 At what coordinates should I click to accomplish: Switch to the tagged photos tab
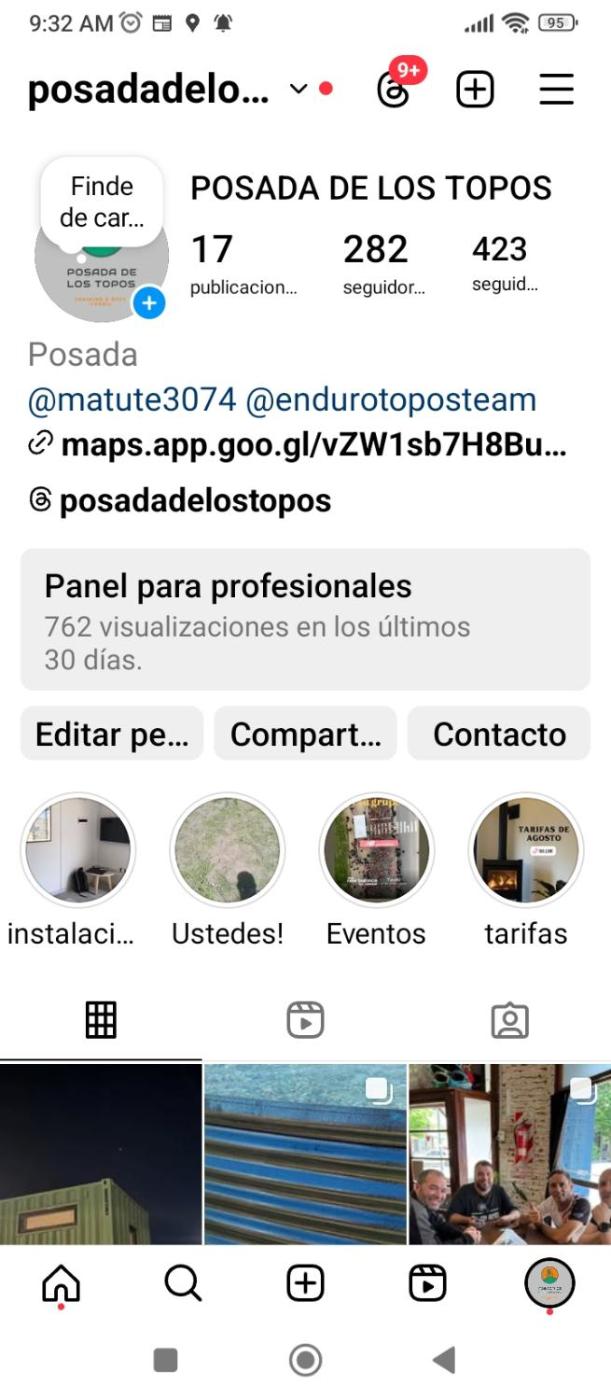click(x=509, y=1020)
